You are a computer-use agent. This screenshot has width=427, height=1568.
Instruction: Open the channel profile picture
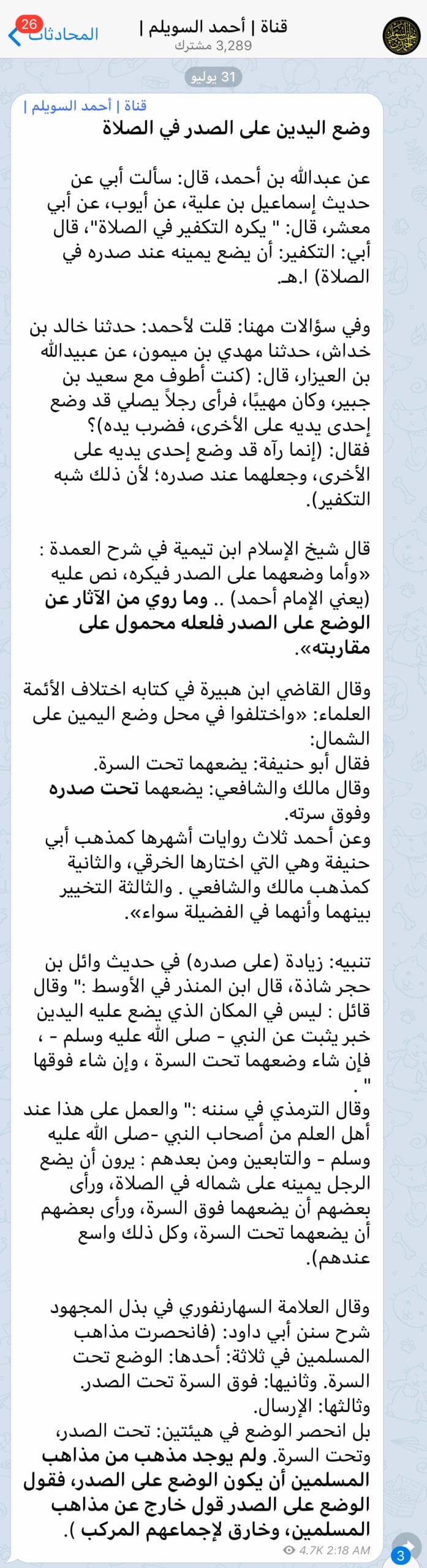pos(401,34)
